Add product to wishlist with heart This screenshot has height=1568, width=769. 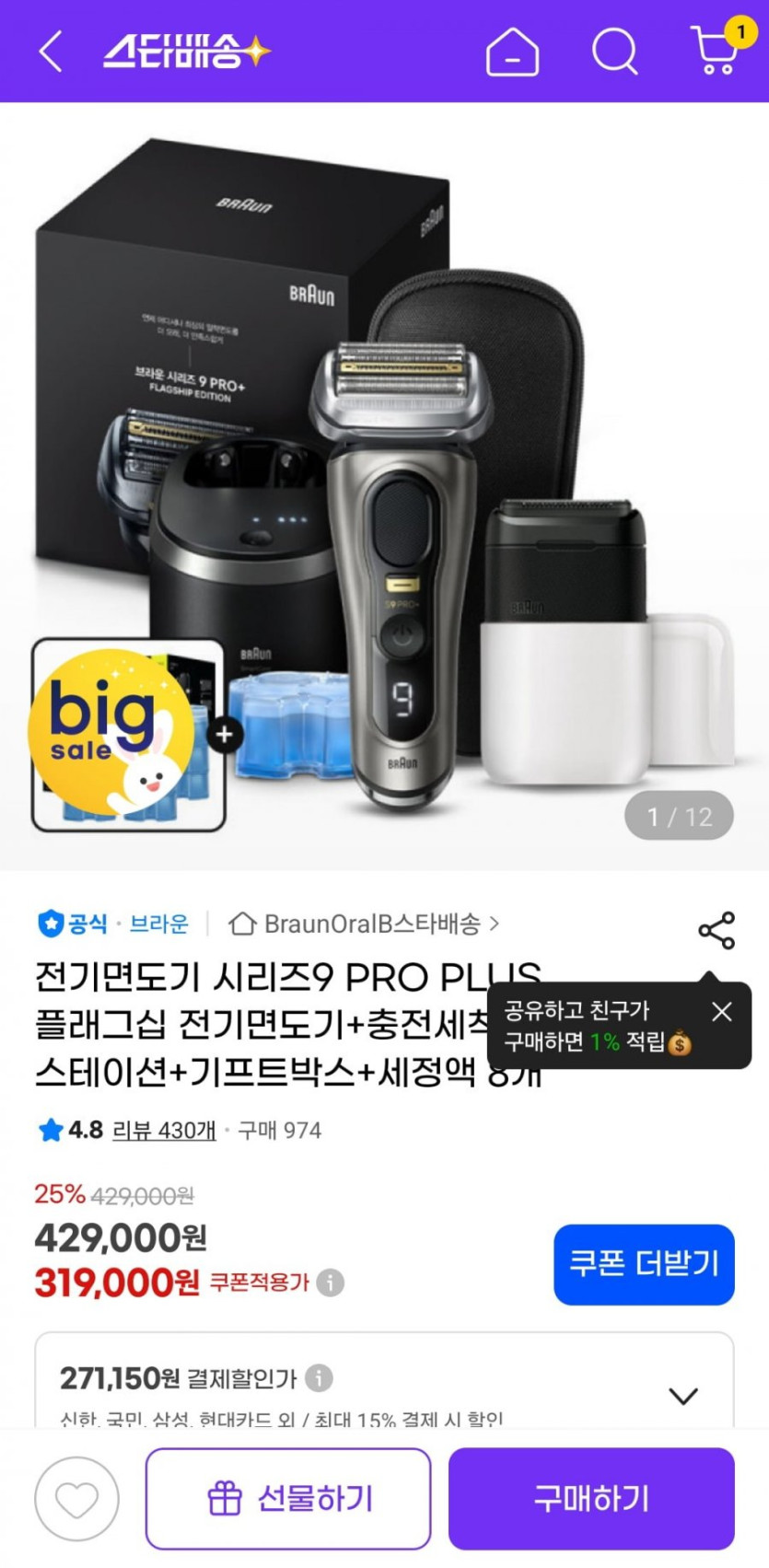[76, 1499]
